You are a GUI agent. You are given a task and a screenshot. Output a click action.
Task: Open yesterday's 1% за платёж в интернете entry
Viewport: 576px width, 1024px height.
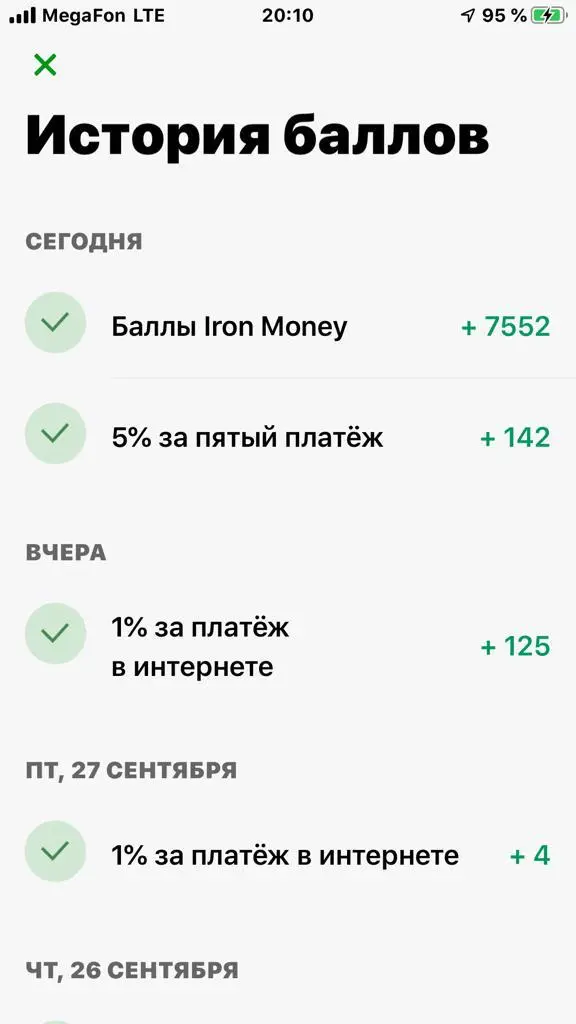288,647
